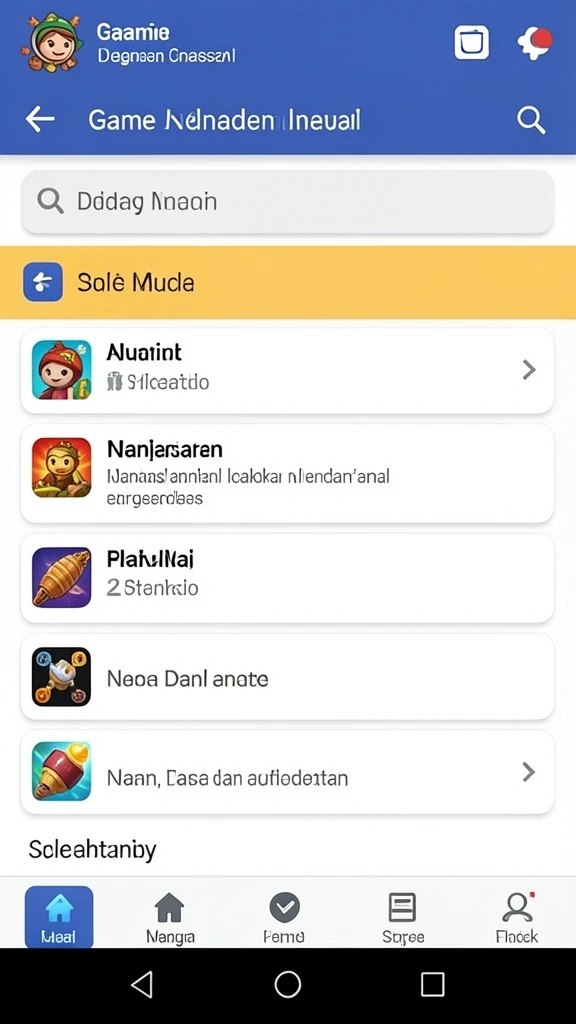Switch to the Nangra tab
Viewport: 576px width, 1024px height.
[170, 918]
